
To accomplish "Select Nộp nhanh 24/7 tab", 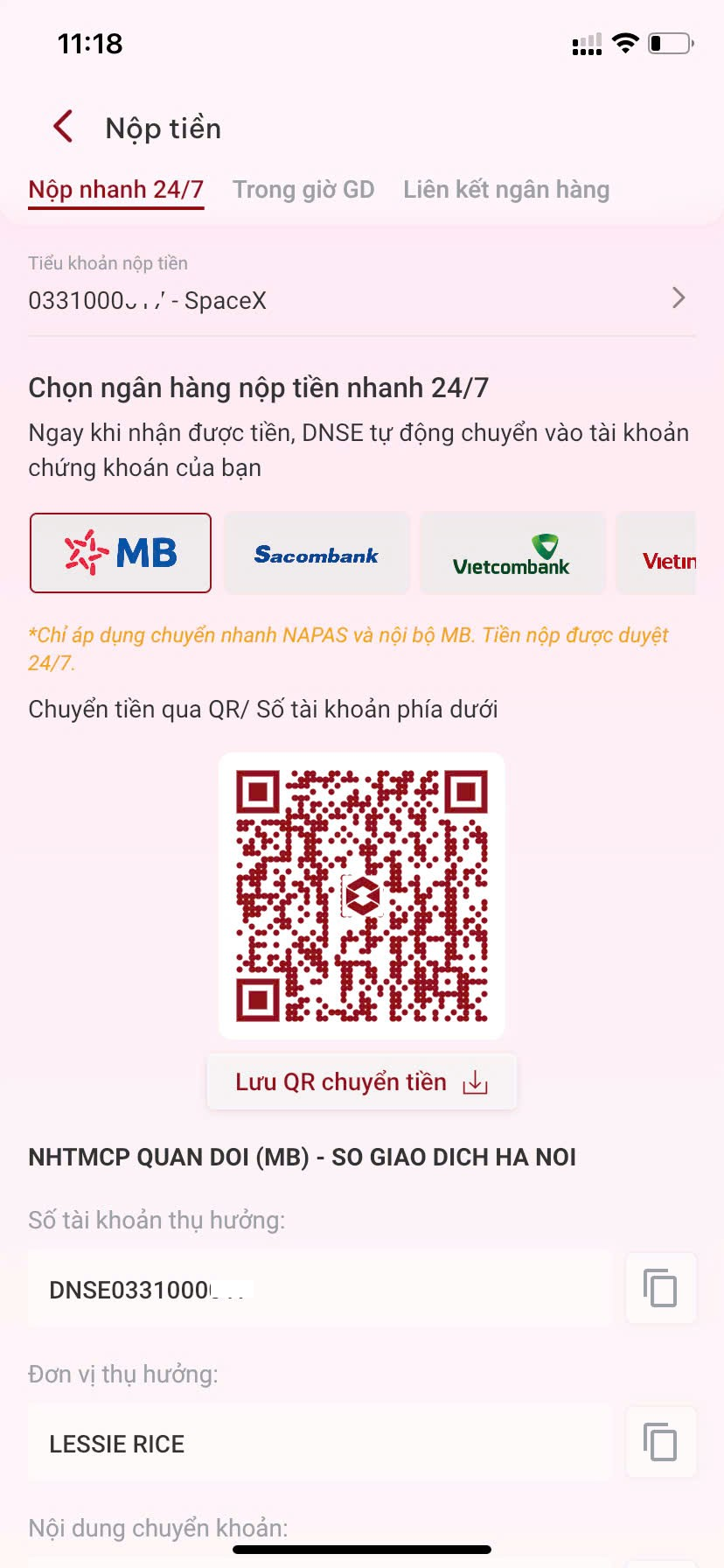I will pos(116,190).
